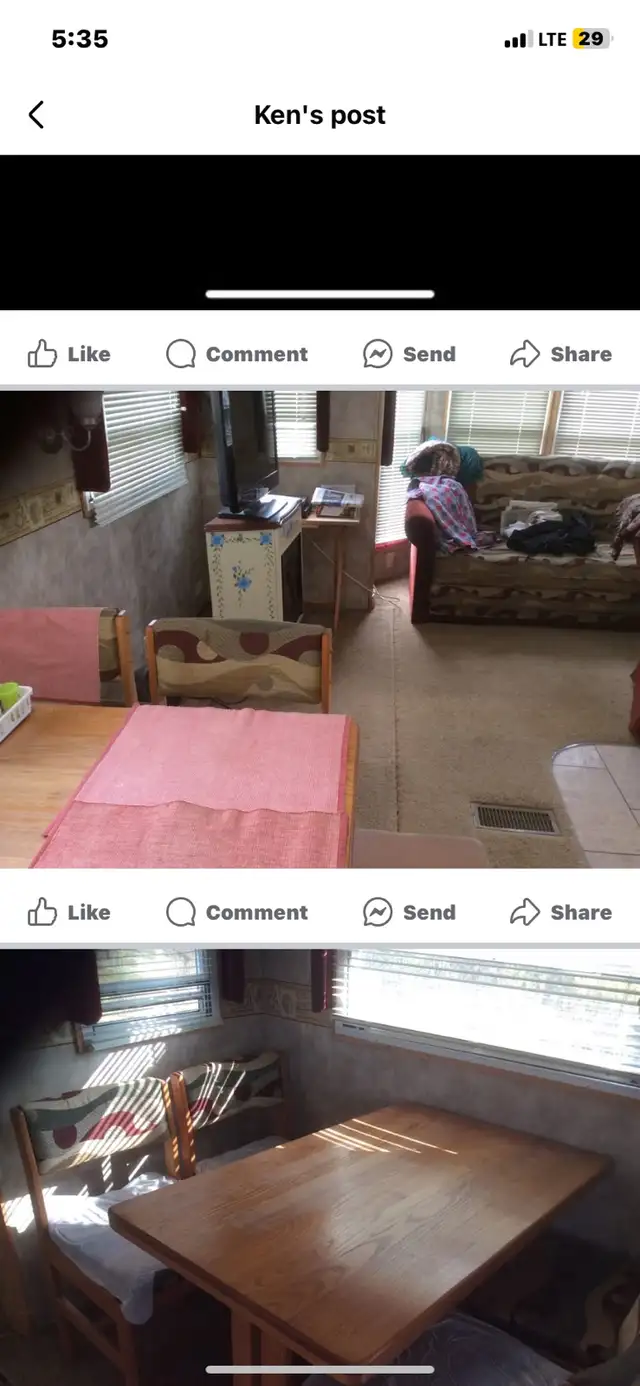Share the black photo at the top
The image size is (640, 1386).
[x=561, y=354]
